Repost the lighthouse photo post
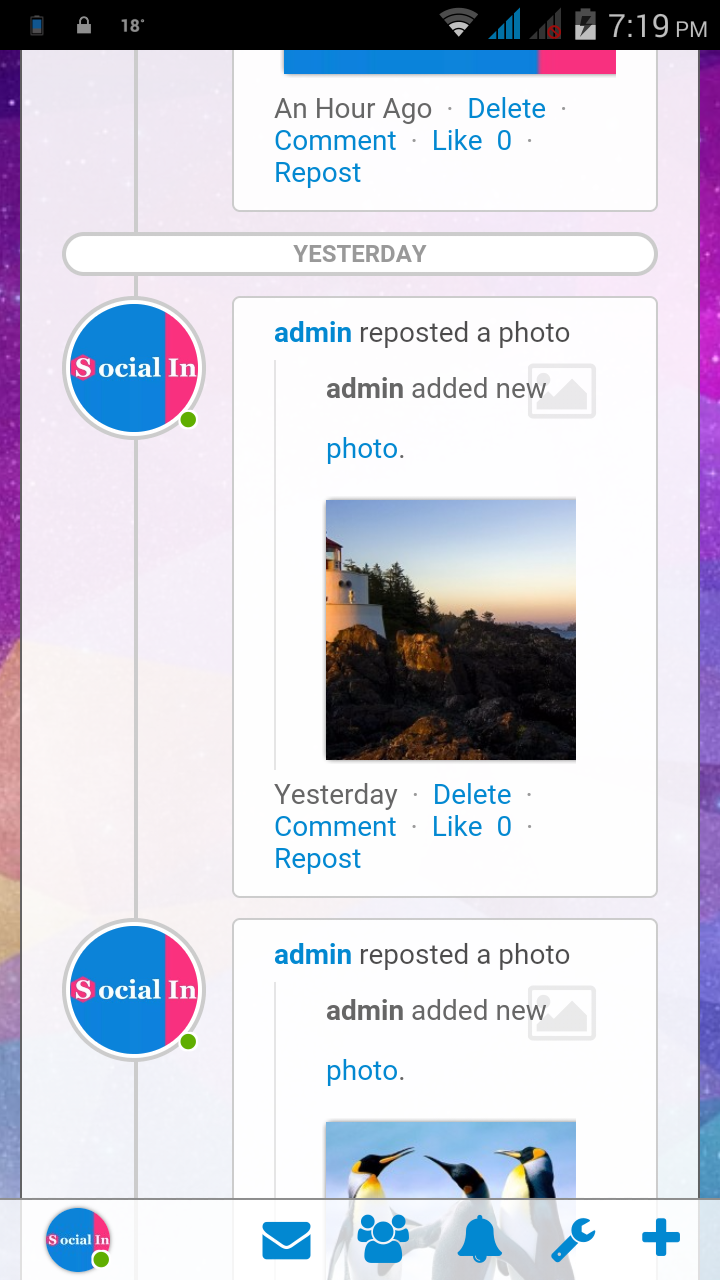 [318, 859]
